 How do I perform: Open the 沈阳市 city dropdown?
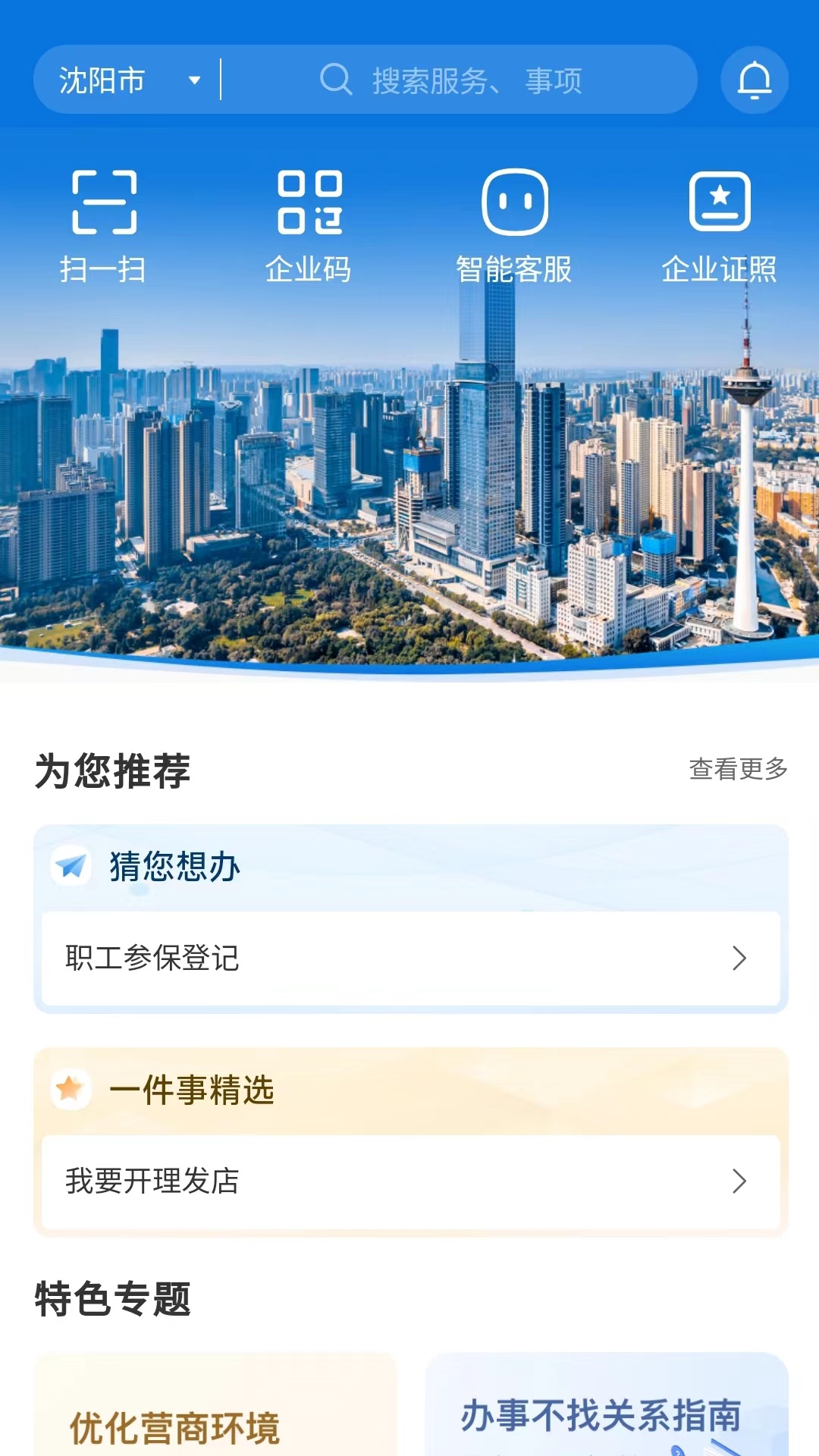click(x=129, y=80)
